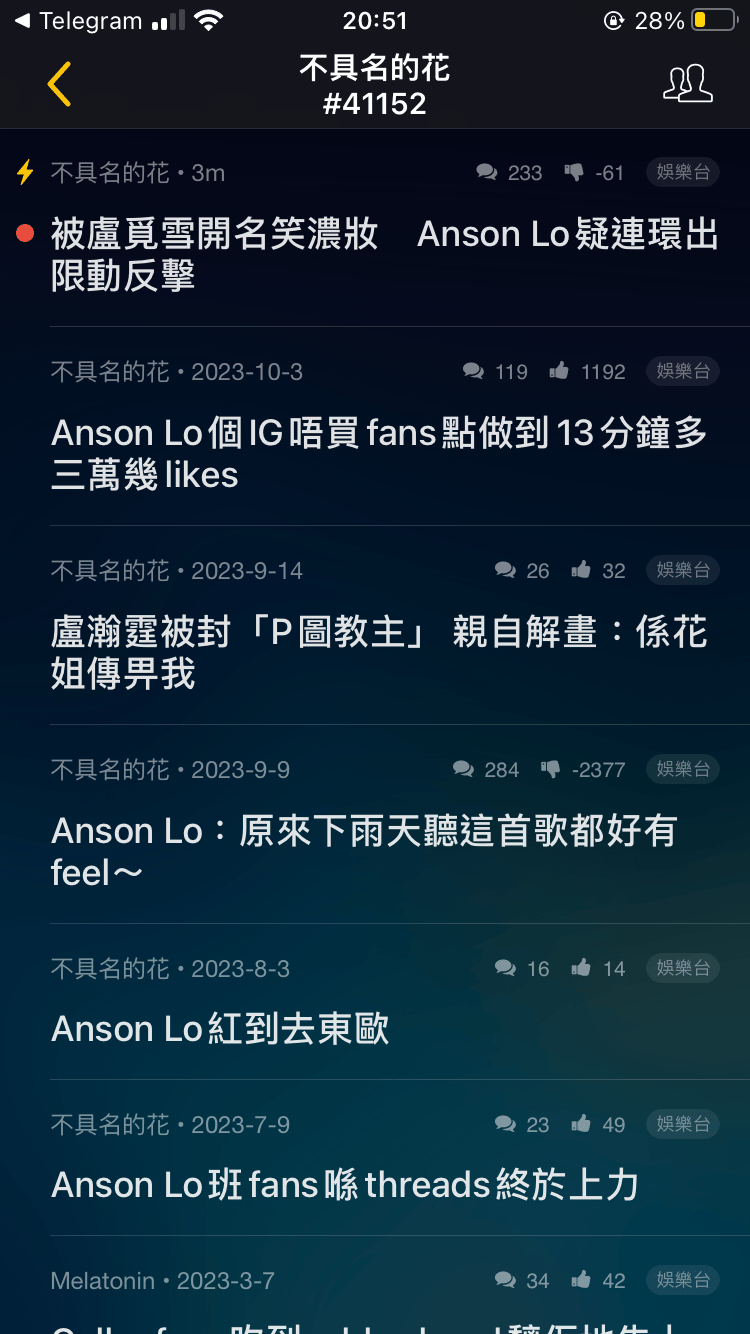Open thread about Anson Lo IG likes
Viewport: 750px width, 1334px height.
pos(375,427)
